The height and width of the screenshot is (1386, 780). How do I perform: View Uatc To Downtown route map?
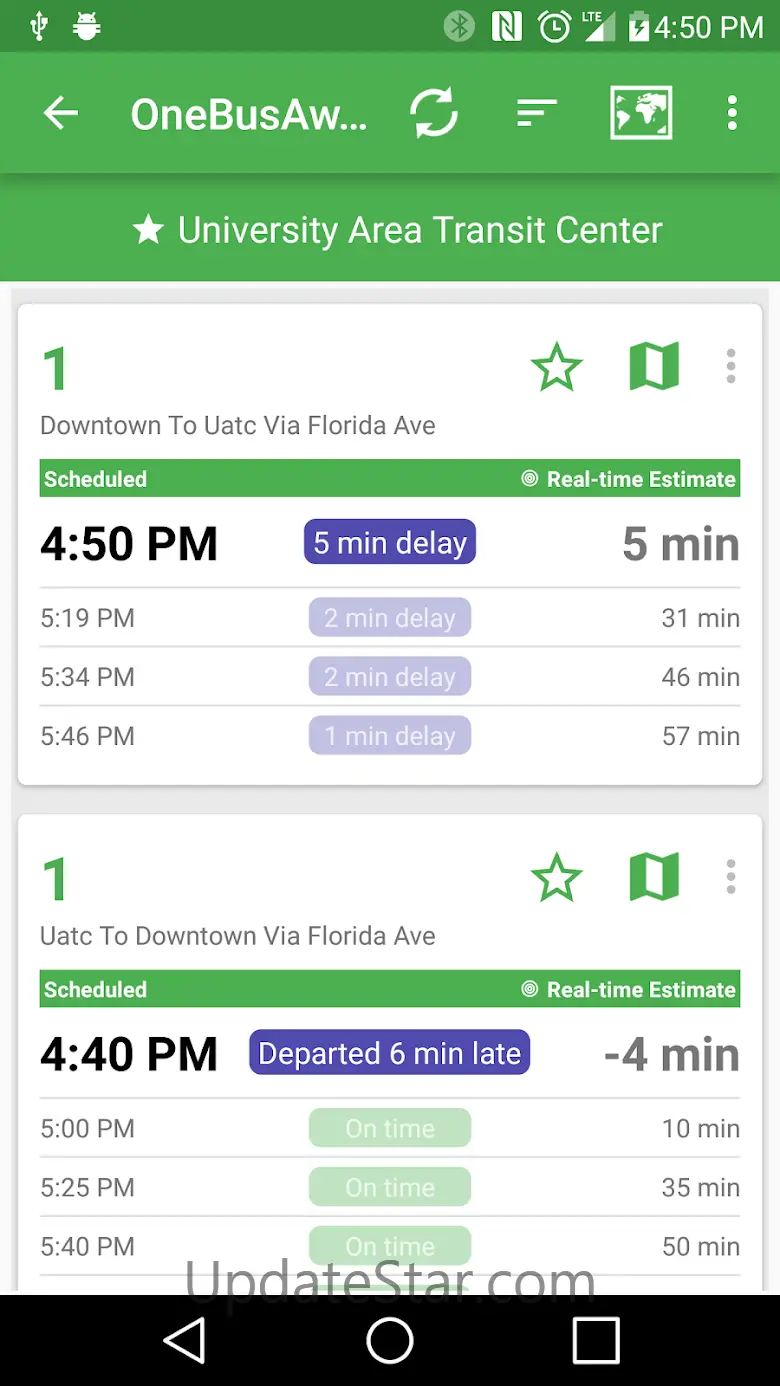654,877
